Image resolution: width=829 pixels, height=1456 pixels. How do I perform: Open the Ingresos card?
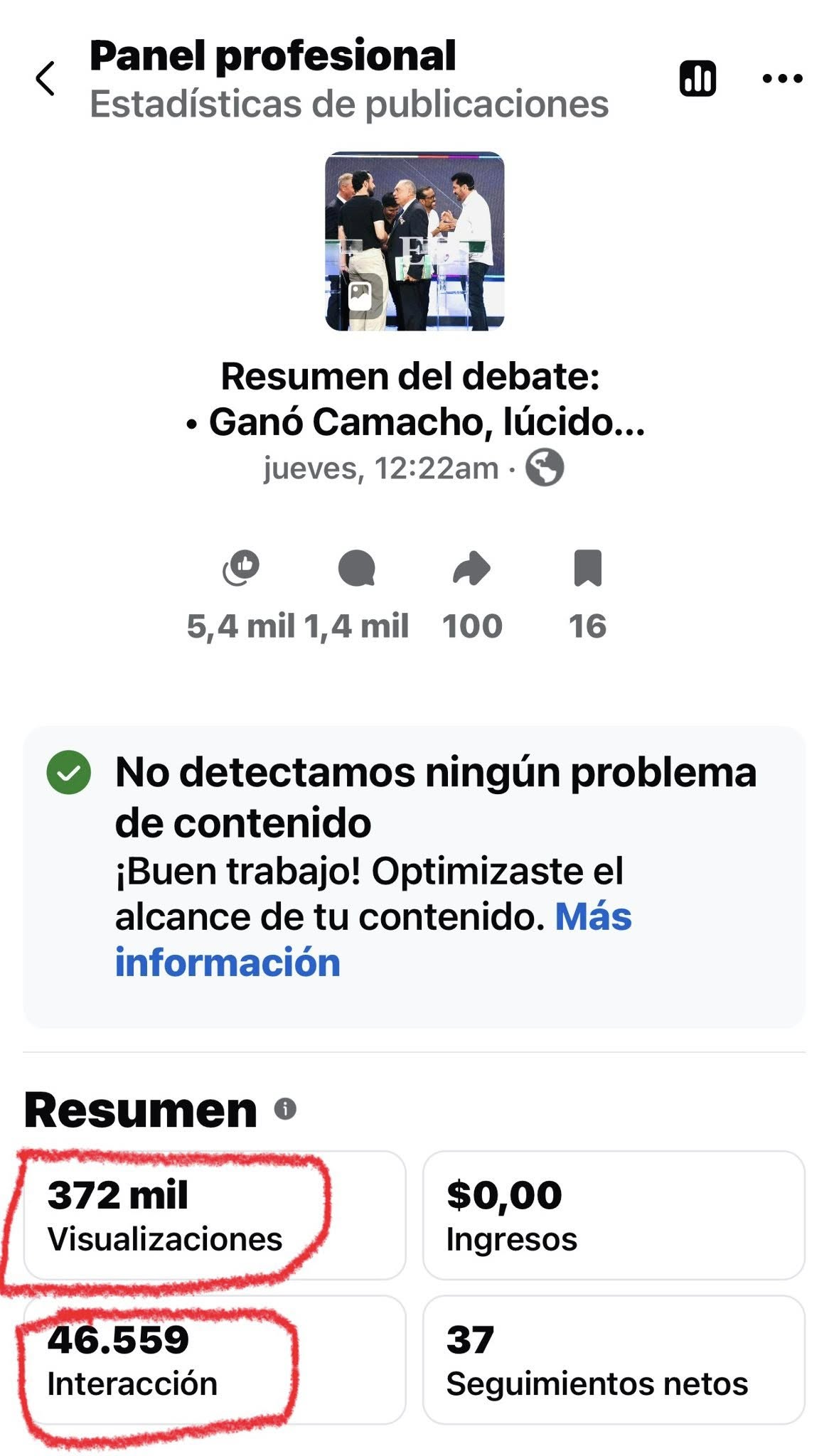613,1215
